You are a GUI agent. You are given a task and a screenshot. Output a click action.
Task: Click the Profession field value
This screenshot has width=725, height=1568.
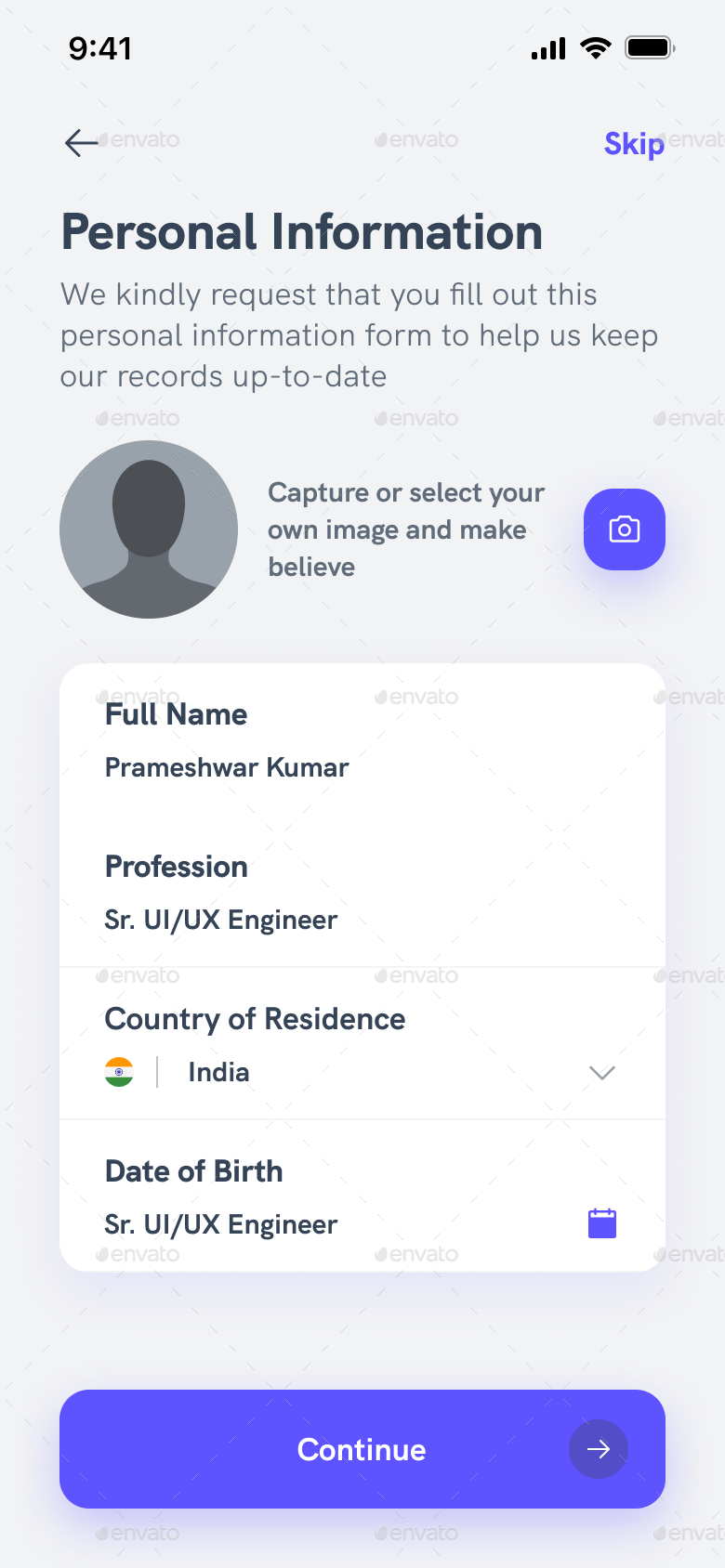(x=220, y=920)
